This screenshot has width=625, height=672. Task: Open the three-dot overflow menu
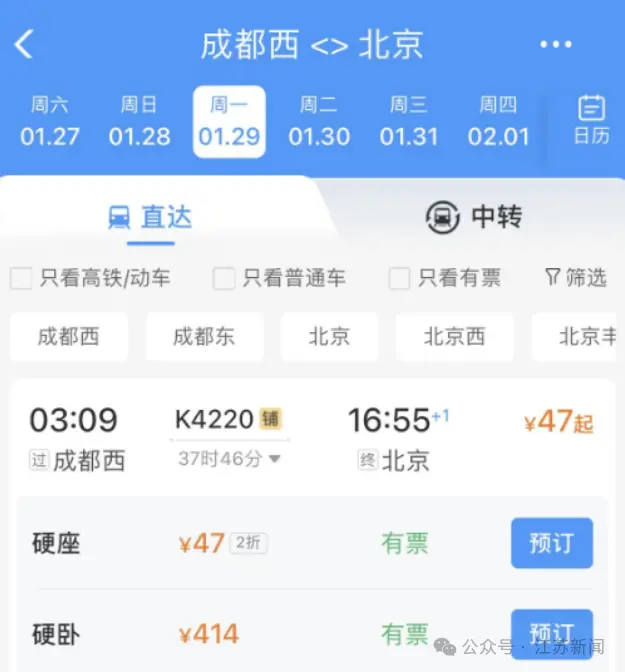tap(555, 44)
